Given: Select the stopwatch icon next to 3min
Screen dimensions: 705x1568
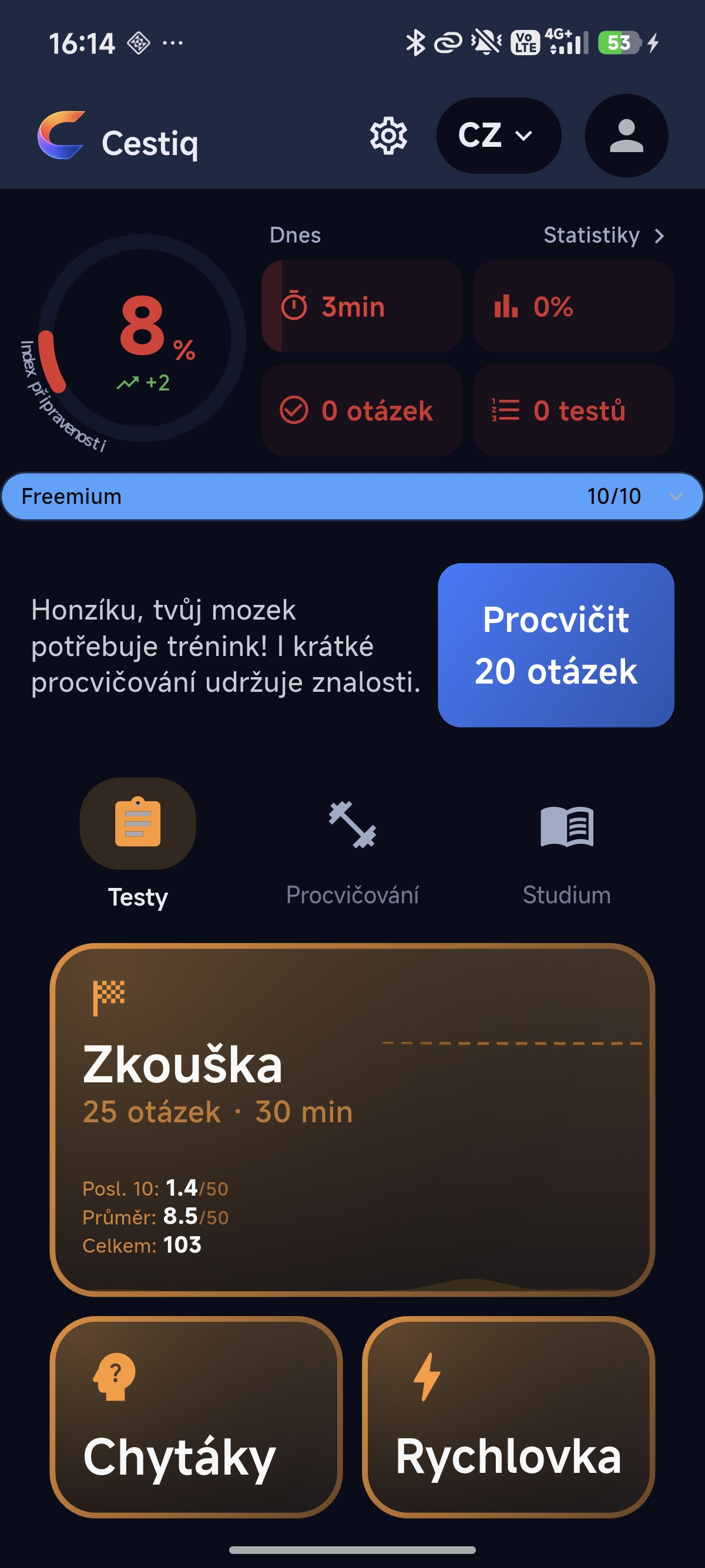Looking at the screenshot, I should tap(294, 307).
